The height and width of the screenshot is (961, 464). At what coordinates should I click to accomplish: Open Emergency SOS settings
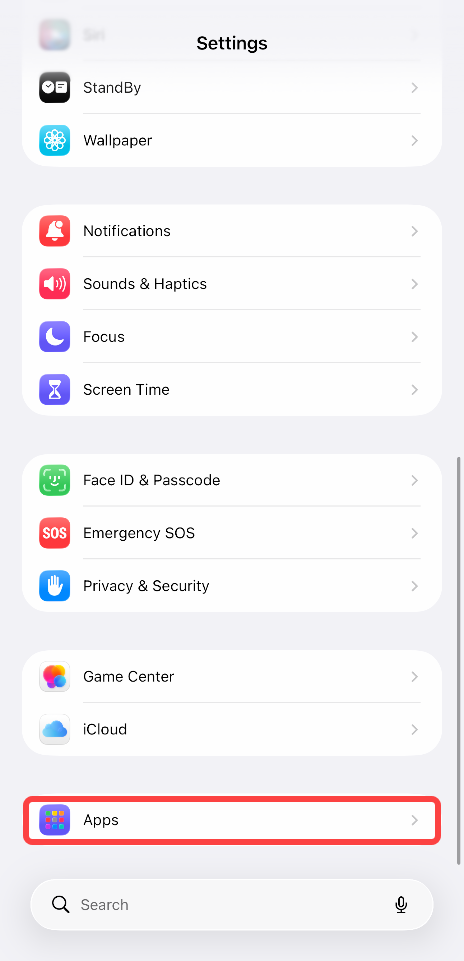point(232,533)
